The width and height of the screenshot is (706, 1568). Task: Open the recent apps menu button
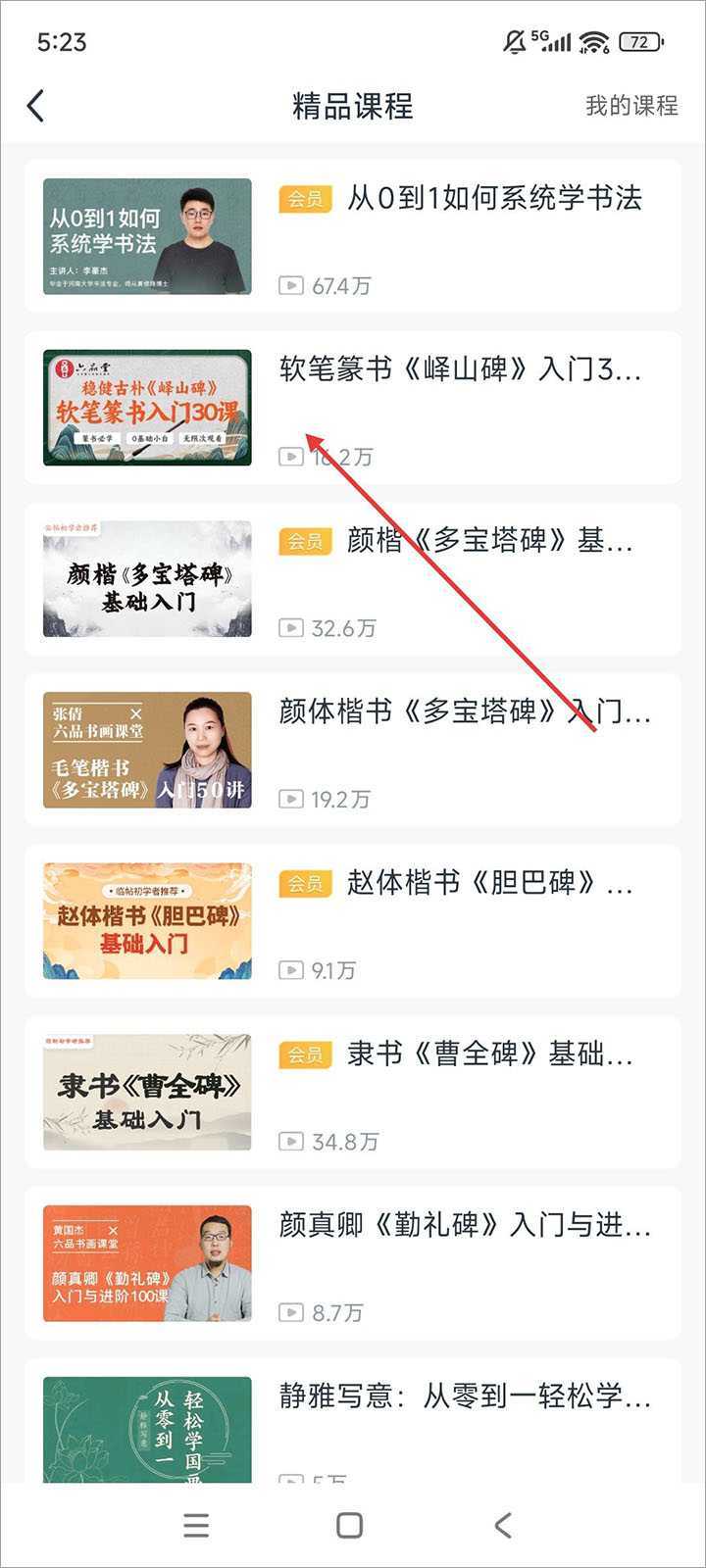196,1525
